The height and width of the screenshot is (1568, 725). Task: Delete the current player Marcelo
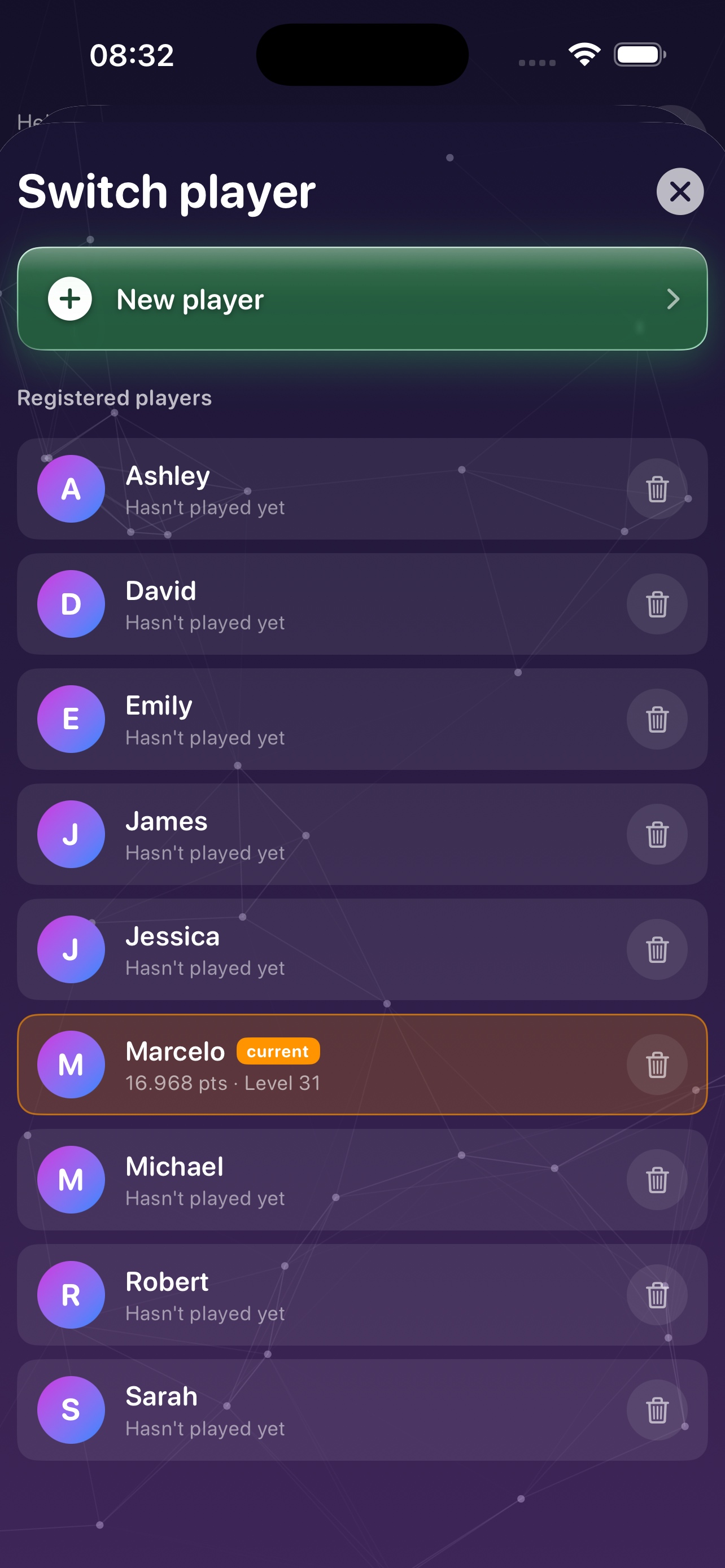[657, 1064]
